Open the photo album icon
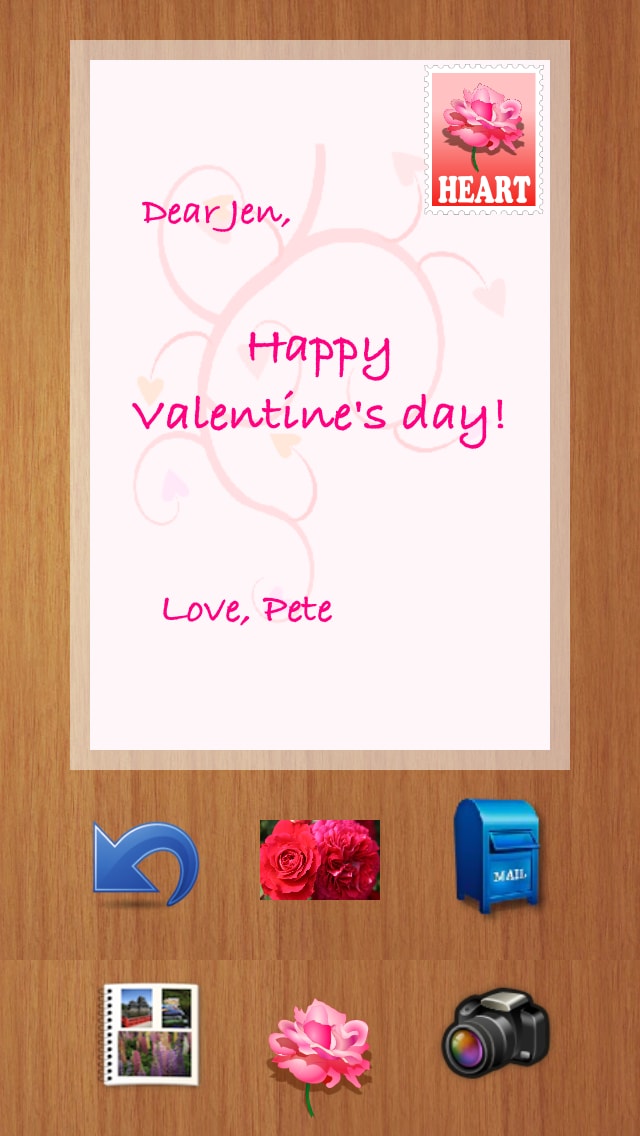The image size is (640, 1136). (x=151, y=1034)
